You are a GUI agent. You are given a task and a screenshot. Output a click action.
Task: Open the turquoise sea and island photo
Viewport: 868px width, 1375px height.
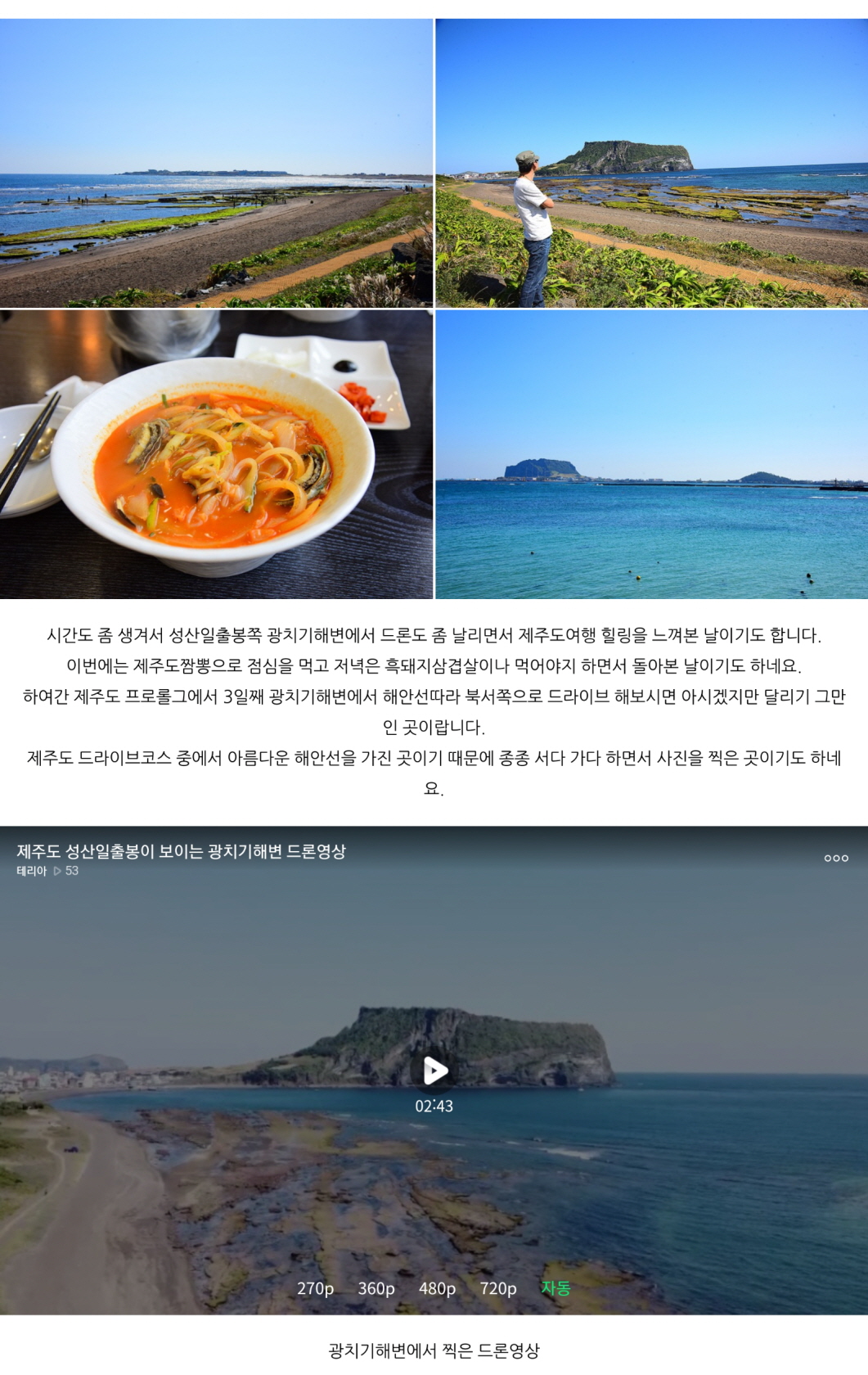pyautogui.click(x=651, y=454)
